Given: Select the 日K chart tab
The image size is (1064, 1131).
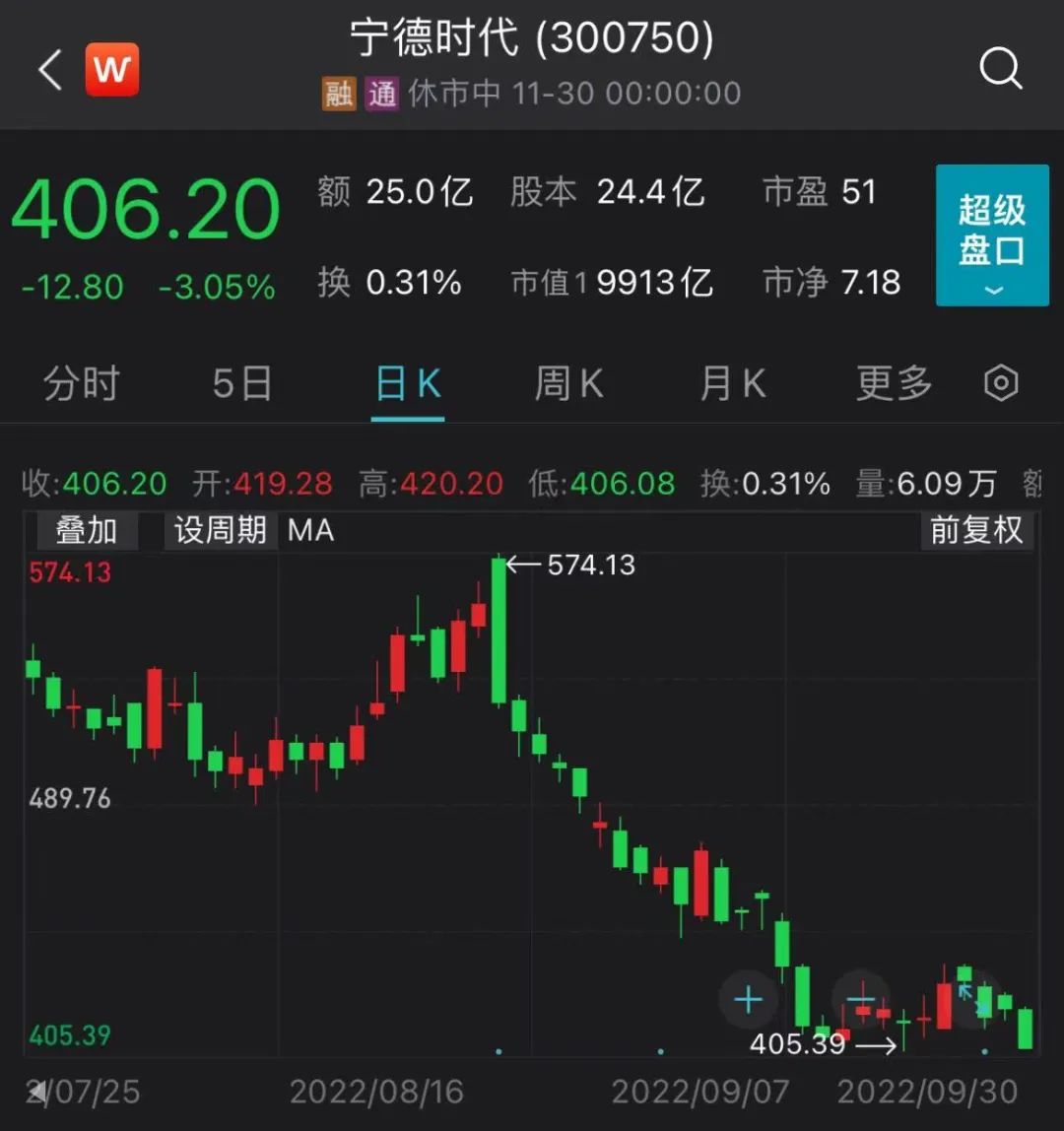Looking at the screenshot, I should point(408,383).
